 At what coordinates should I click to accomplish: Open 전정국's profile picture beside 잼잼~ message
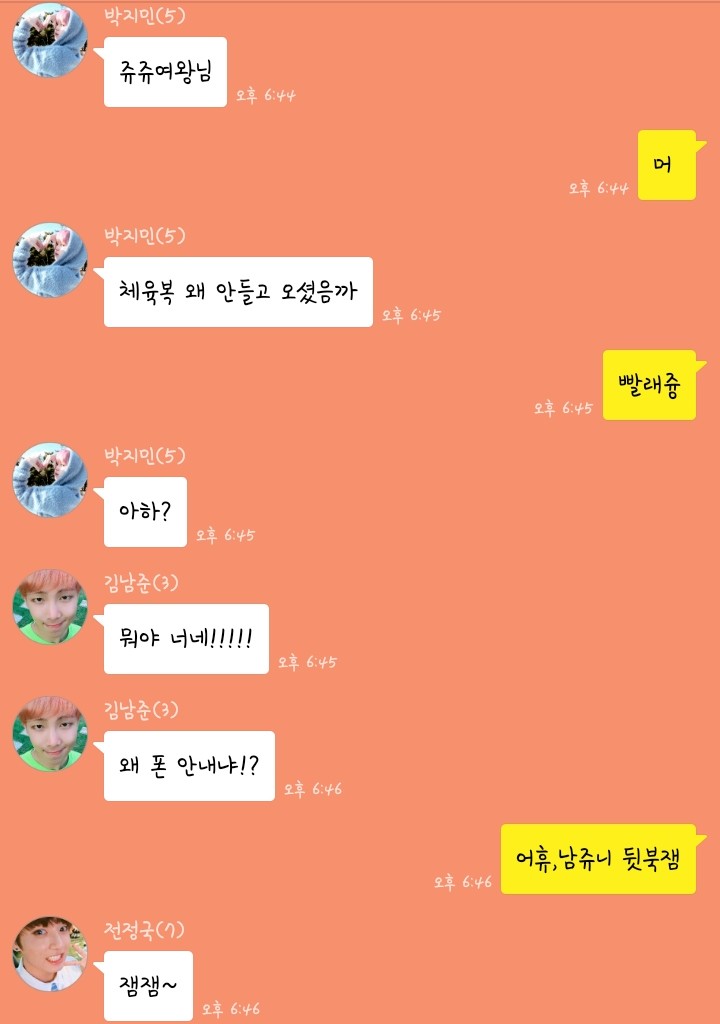point(50,954)
